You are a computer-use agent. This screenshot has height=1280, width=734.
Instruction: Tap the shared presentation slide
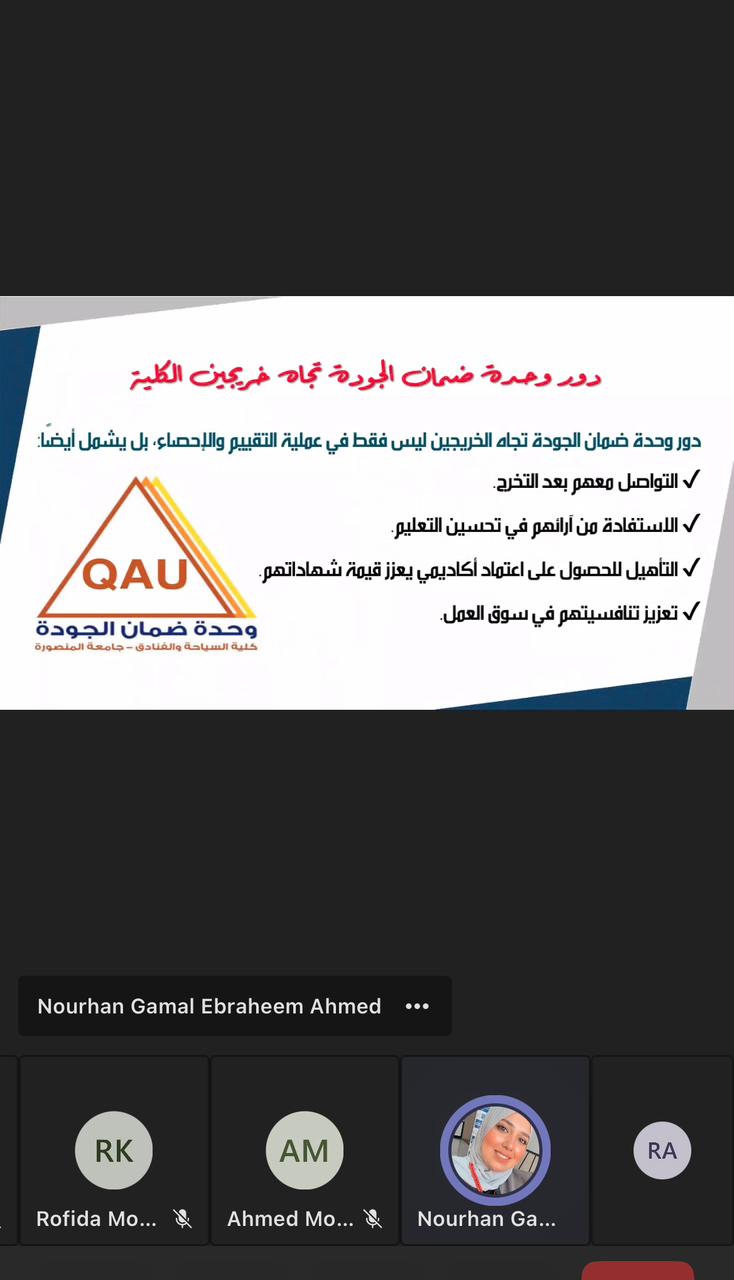click(367, 502)
